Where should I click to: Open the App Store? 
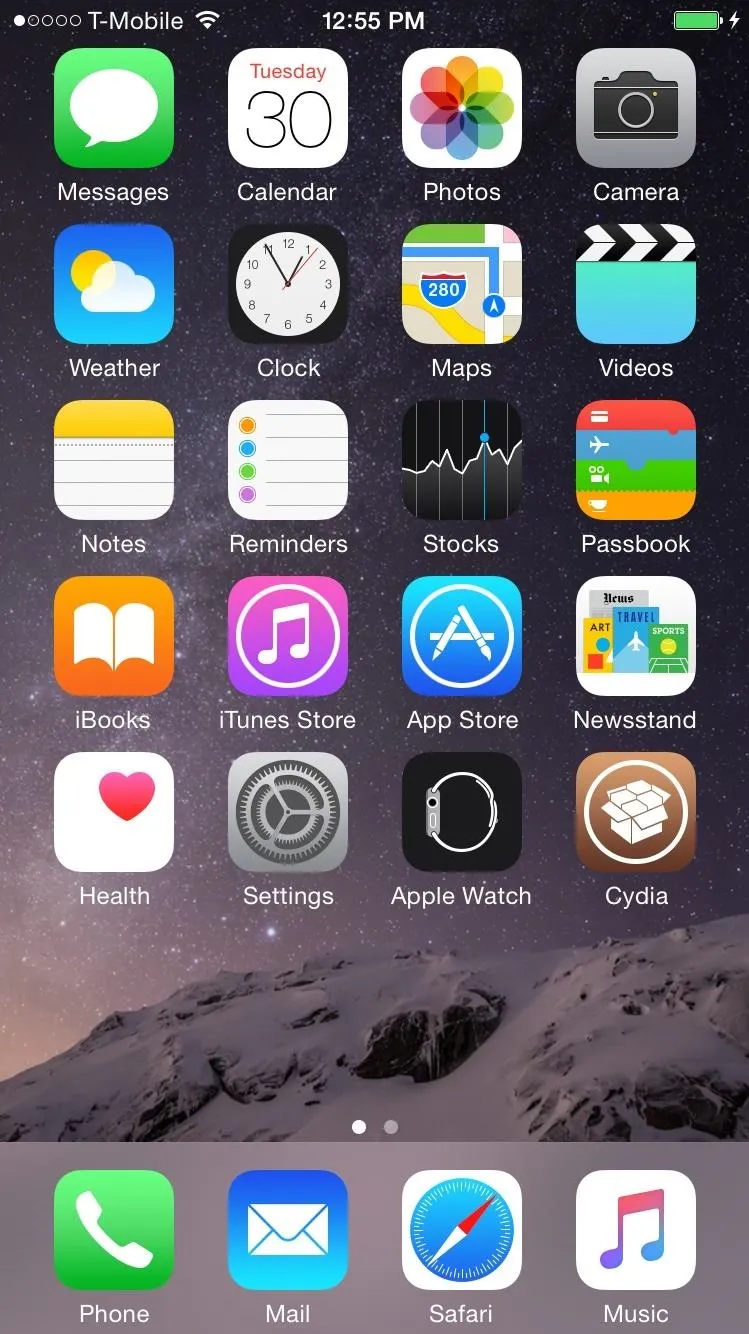[462, 636]
